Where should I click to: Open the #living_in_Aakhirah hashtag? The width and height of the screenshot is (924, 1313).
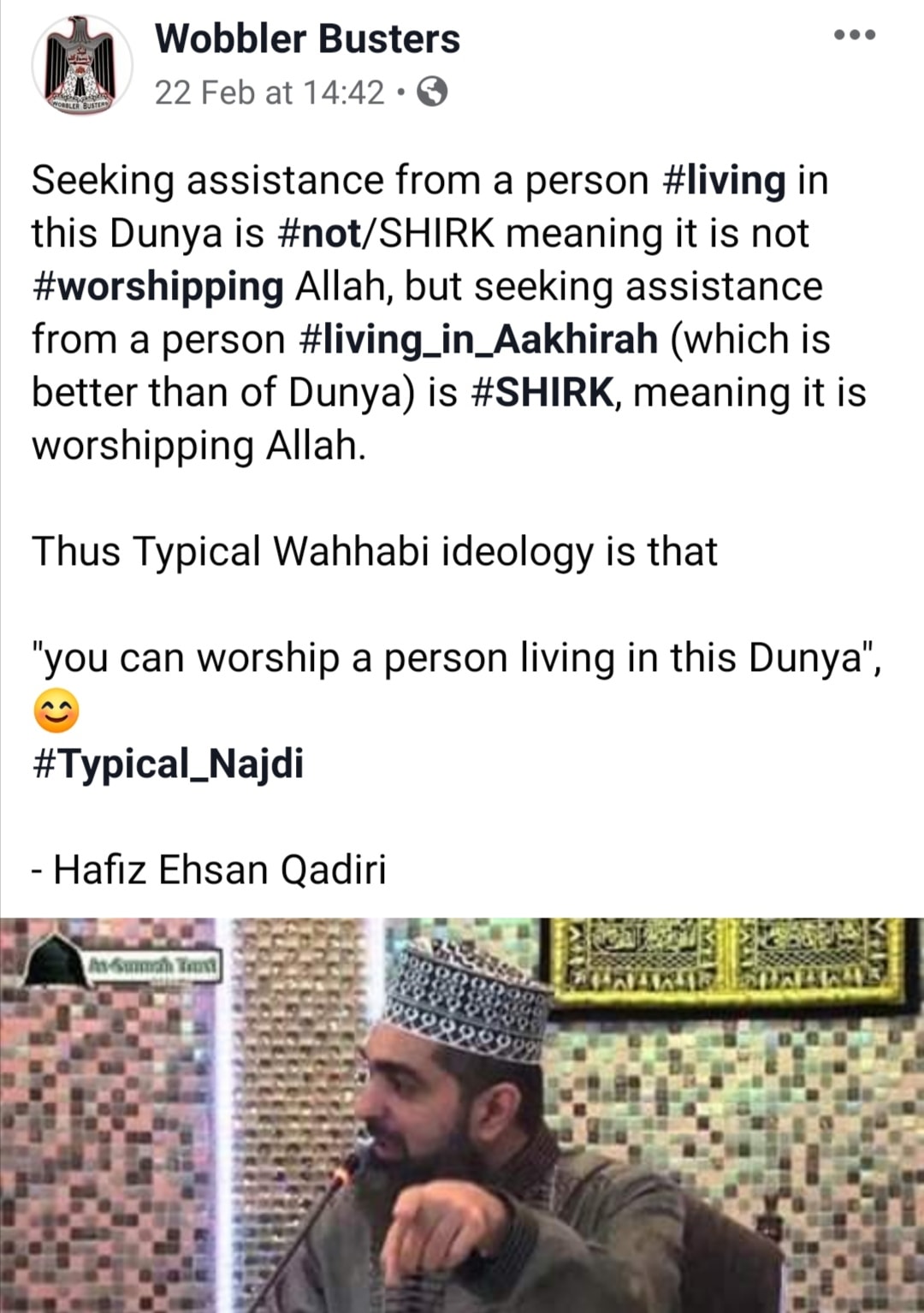pyautogui.click(x=479, y=340)
